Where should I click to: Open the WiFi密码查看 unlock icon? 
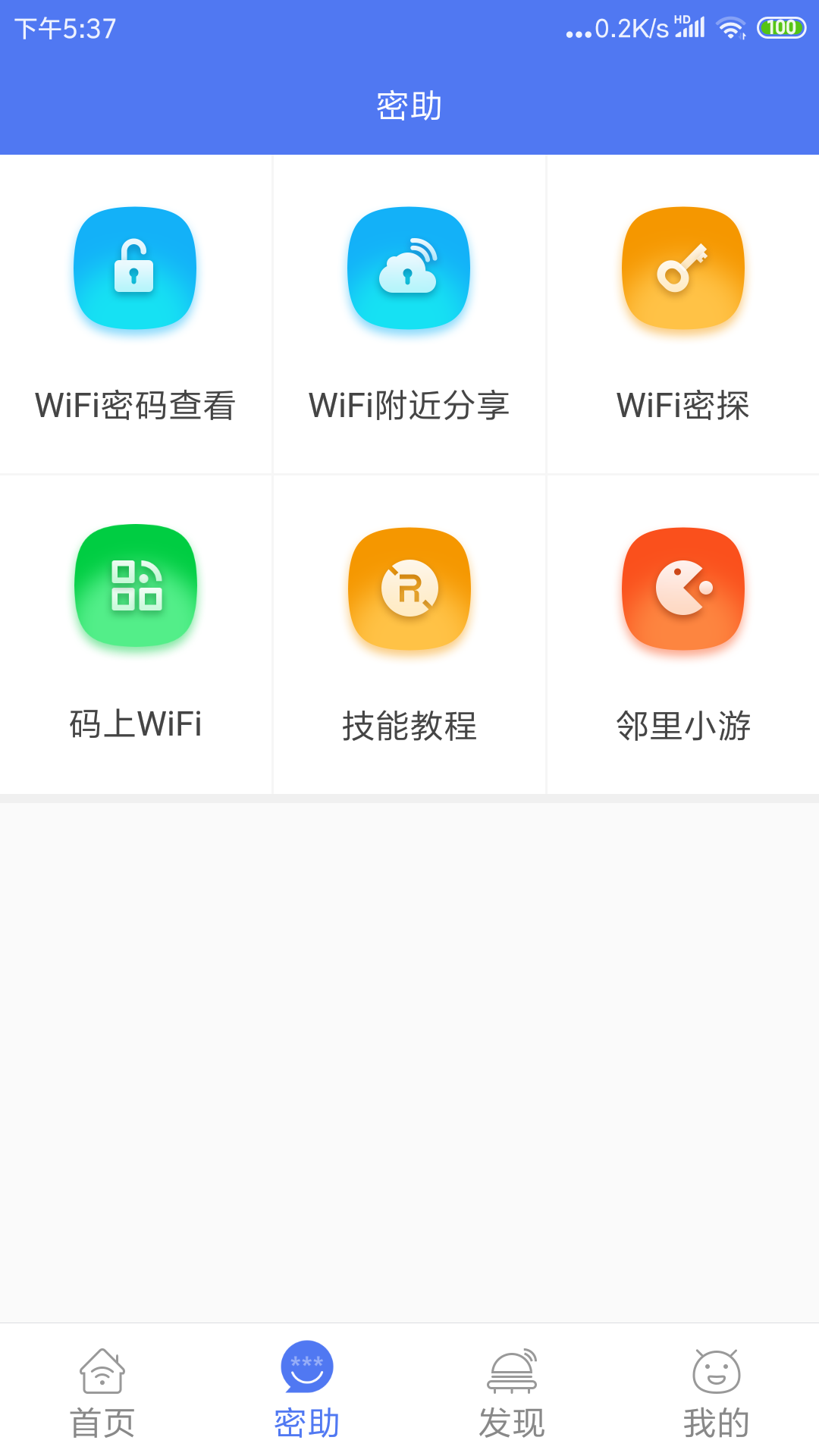click(x=135, y=269)
